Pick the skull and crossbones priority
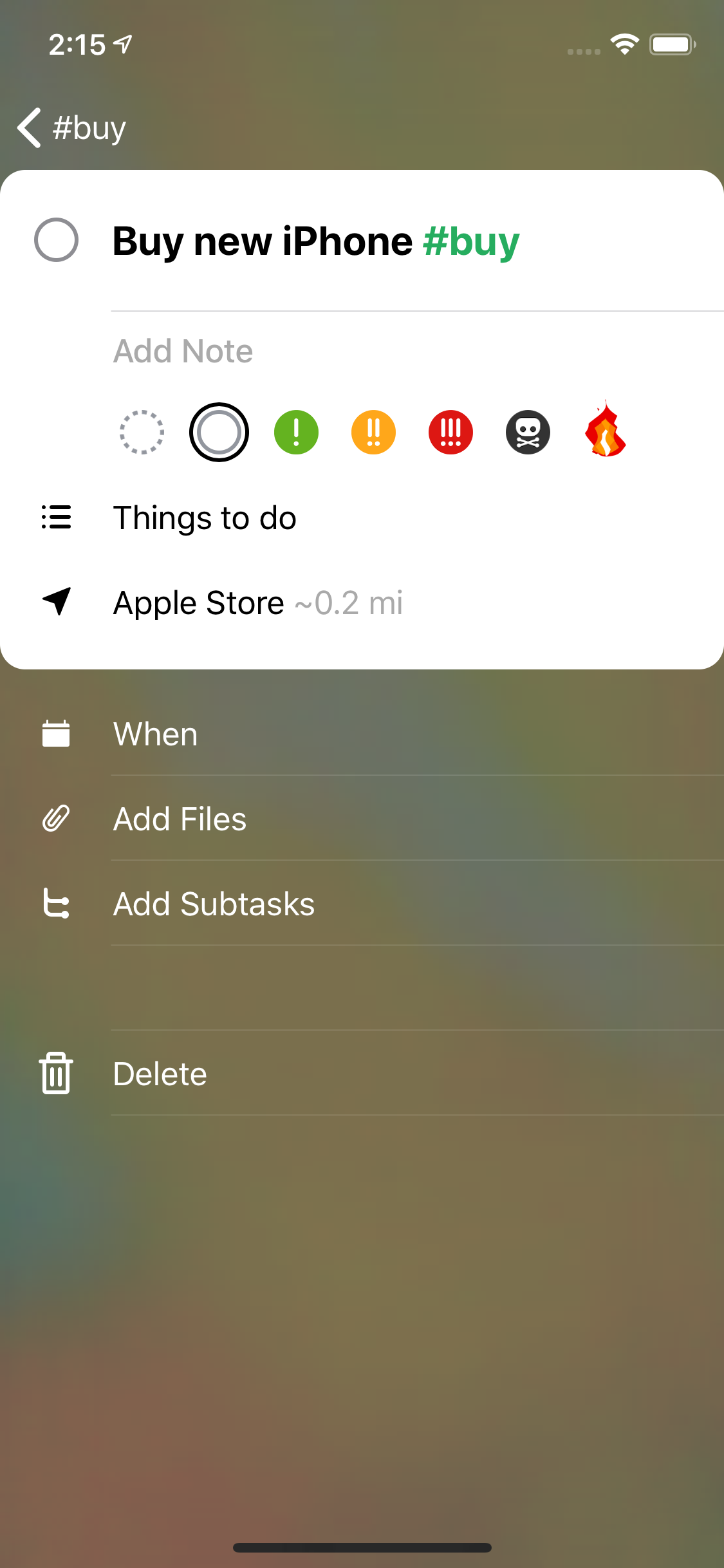The width and height of the screenshot is (724, 1568). click(x=528, y=432)
